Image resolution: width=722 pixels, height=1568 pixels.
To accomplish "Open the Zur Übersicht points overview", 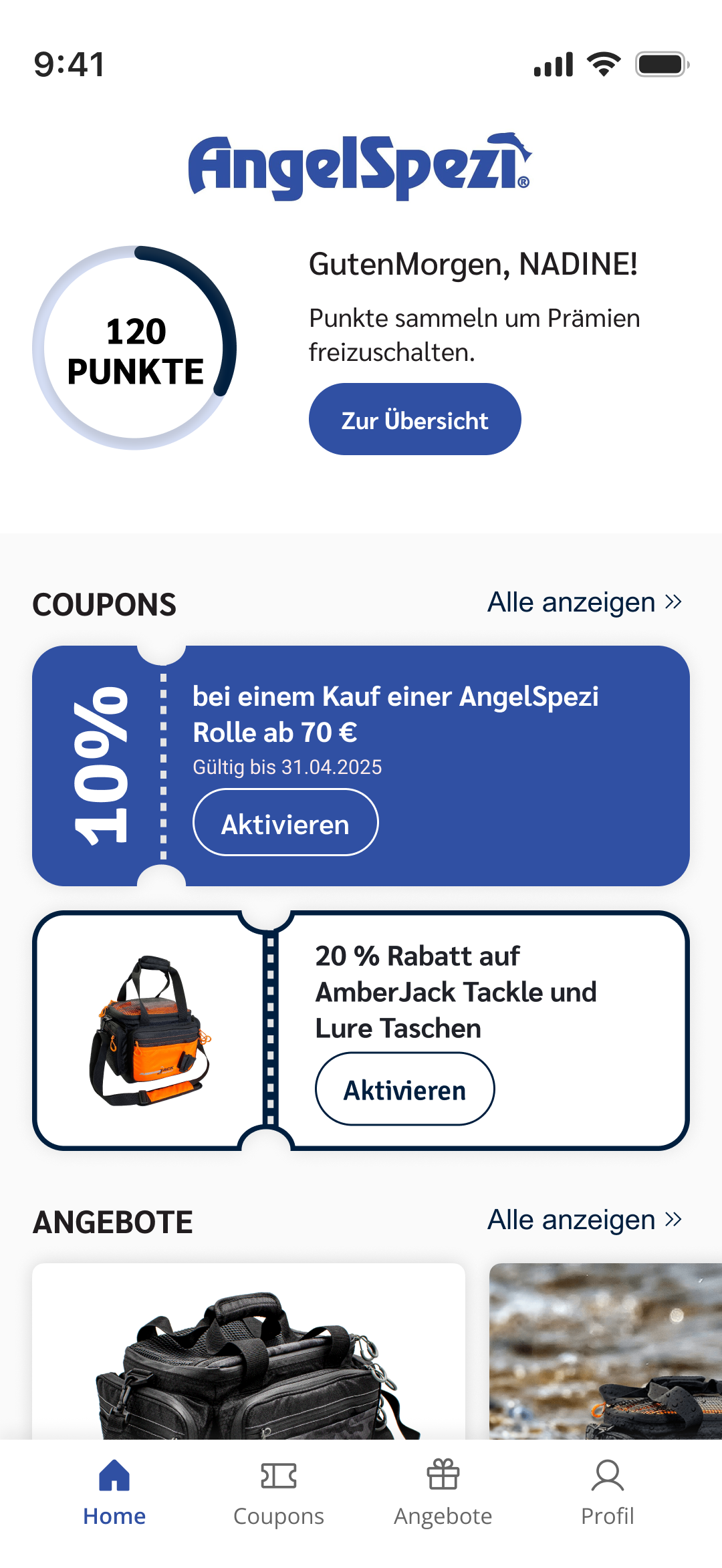I will [414, 420].
